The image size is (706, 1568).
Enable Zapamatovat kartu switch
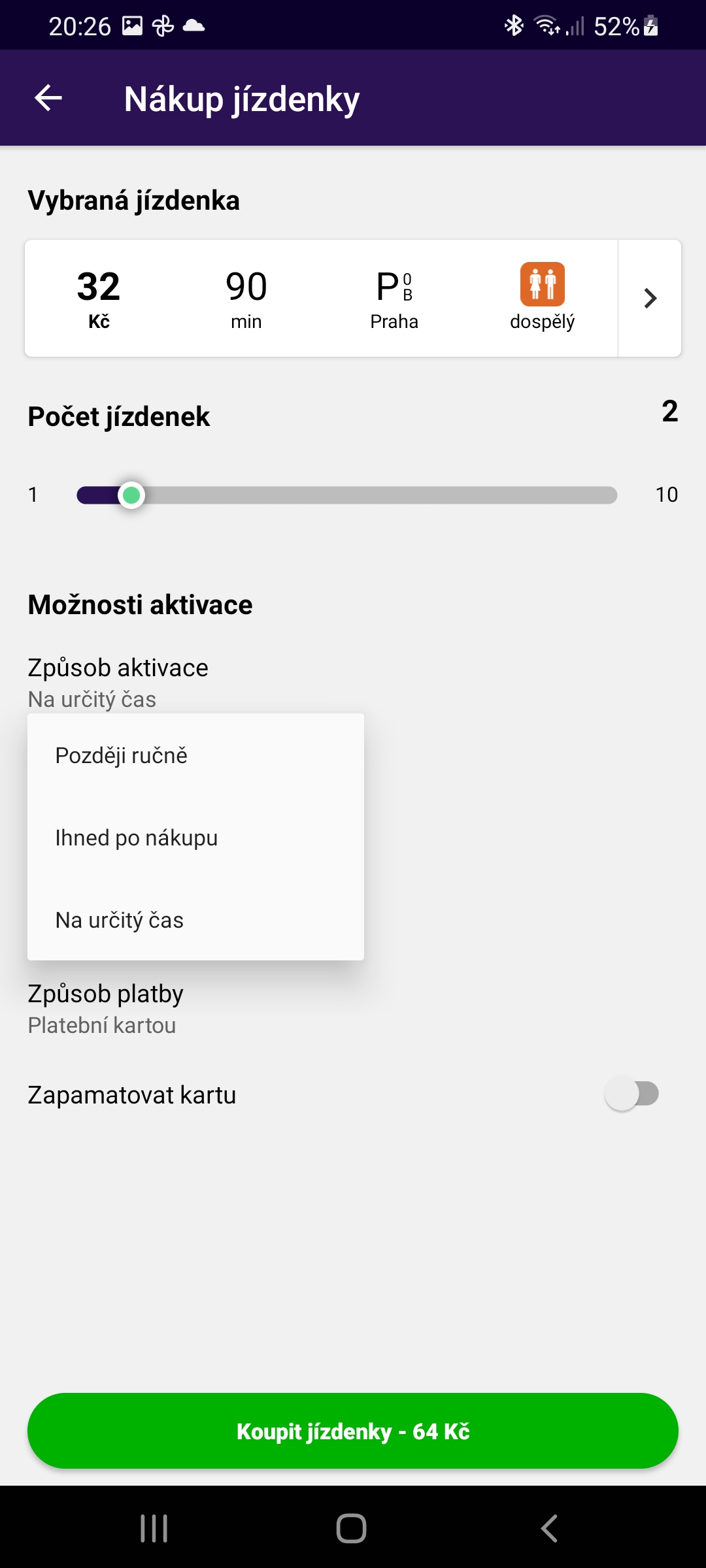pyautogui.click(x=631, y=1094)
